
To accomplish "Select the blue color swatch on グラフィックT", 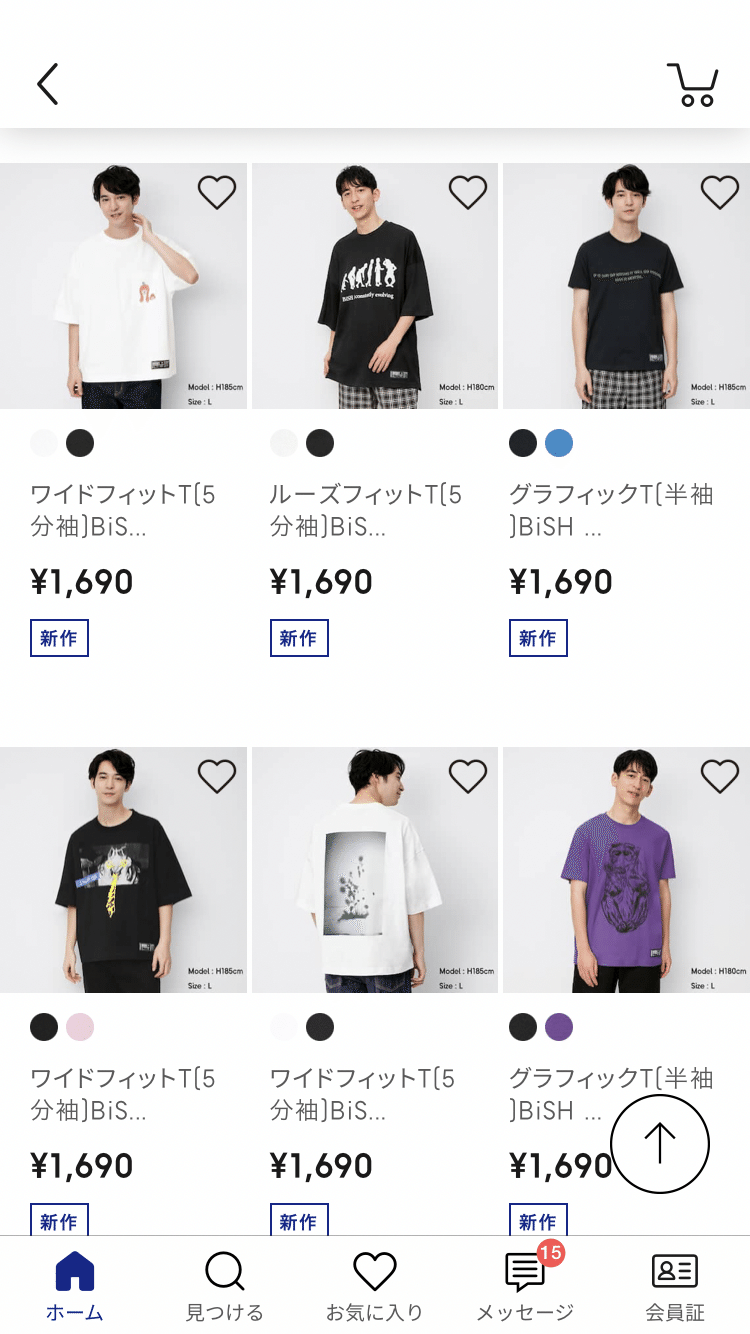I will tap(559, 443).
